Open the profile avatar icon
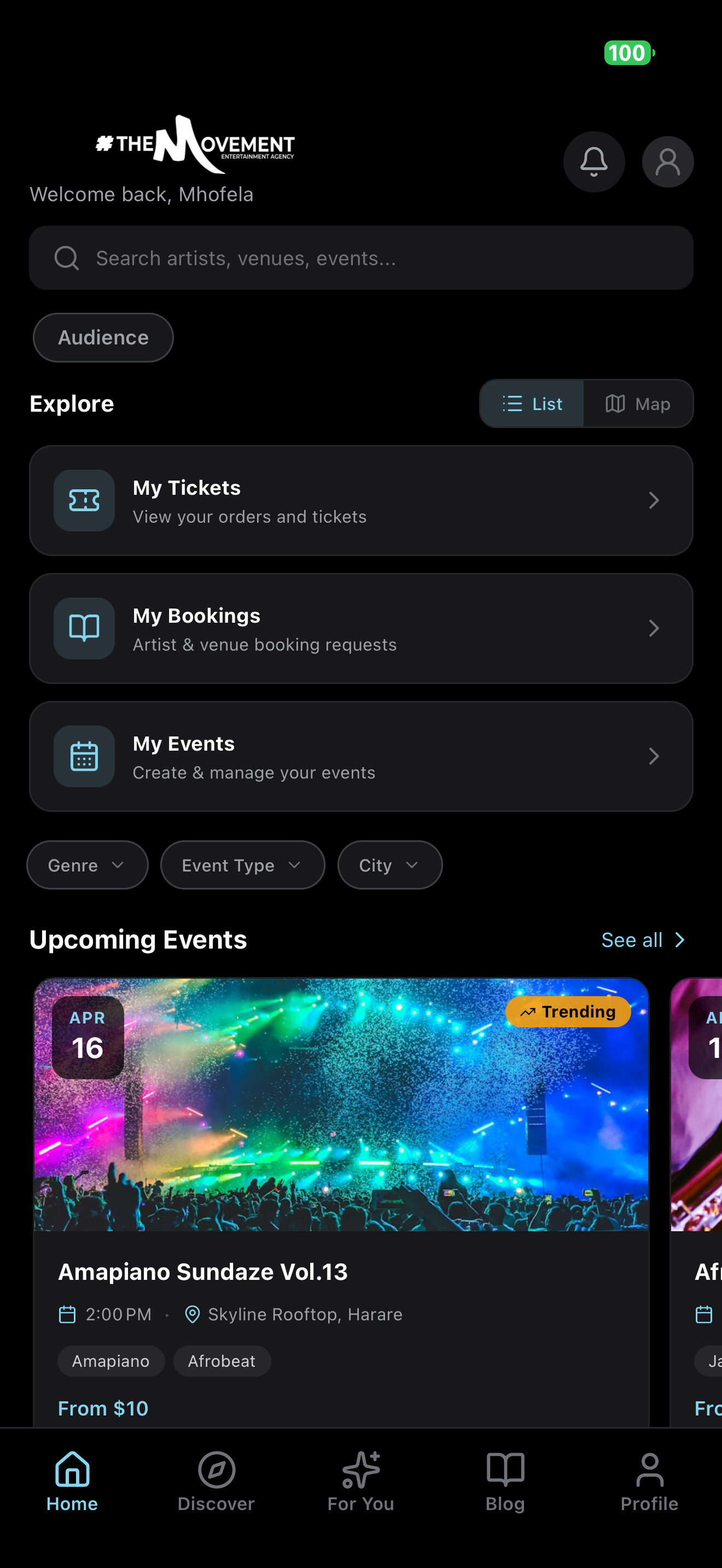The width and height of the screenshot is (722, 1568). click(668, 162)
